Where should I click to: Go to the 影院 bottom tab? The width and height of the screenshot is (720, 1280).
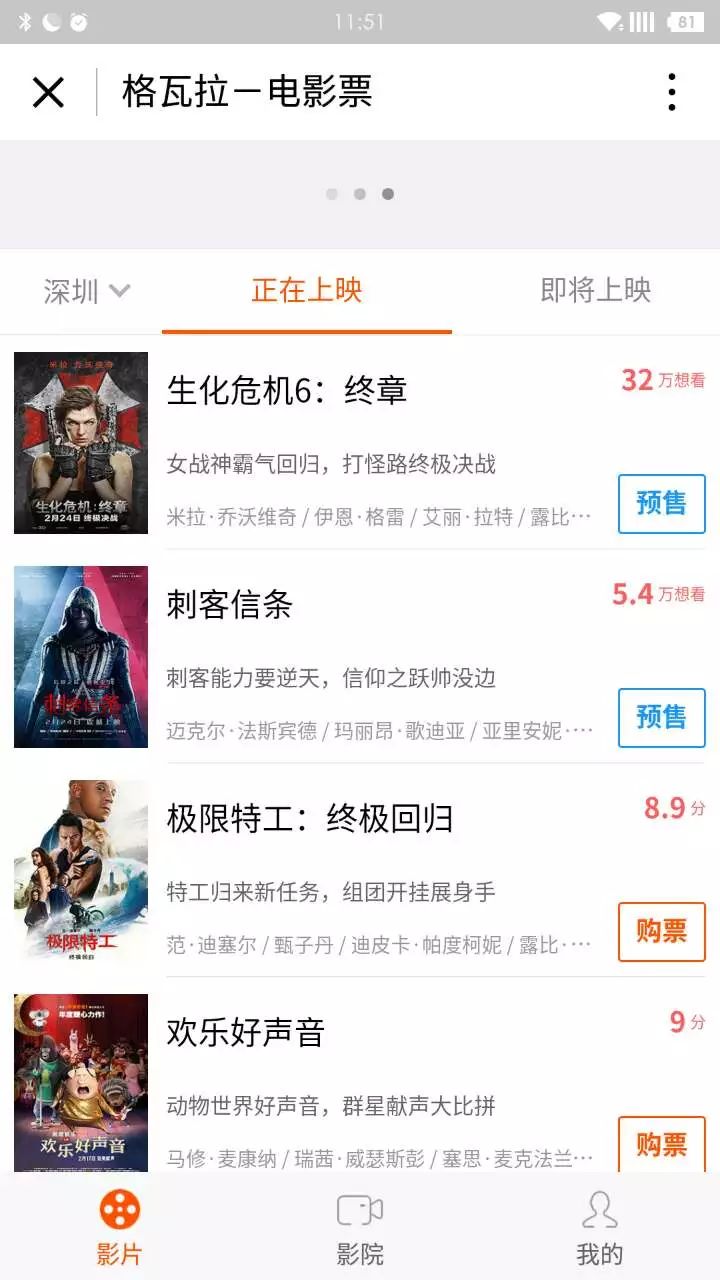[360, 1227]
